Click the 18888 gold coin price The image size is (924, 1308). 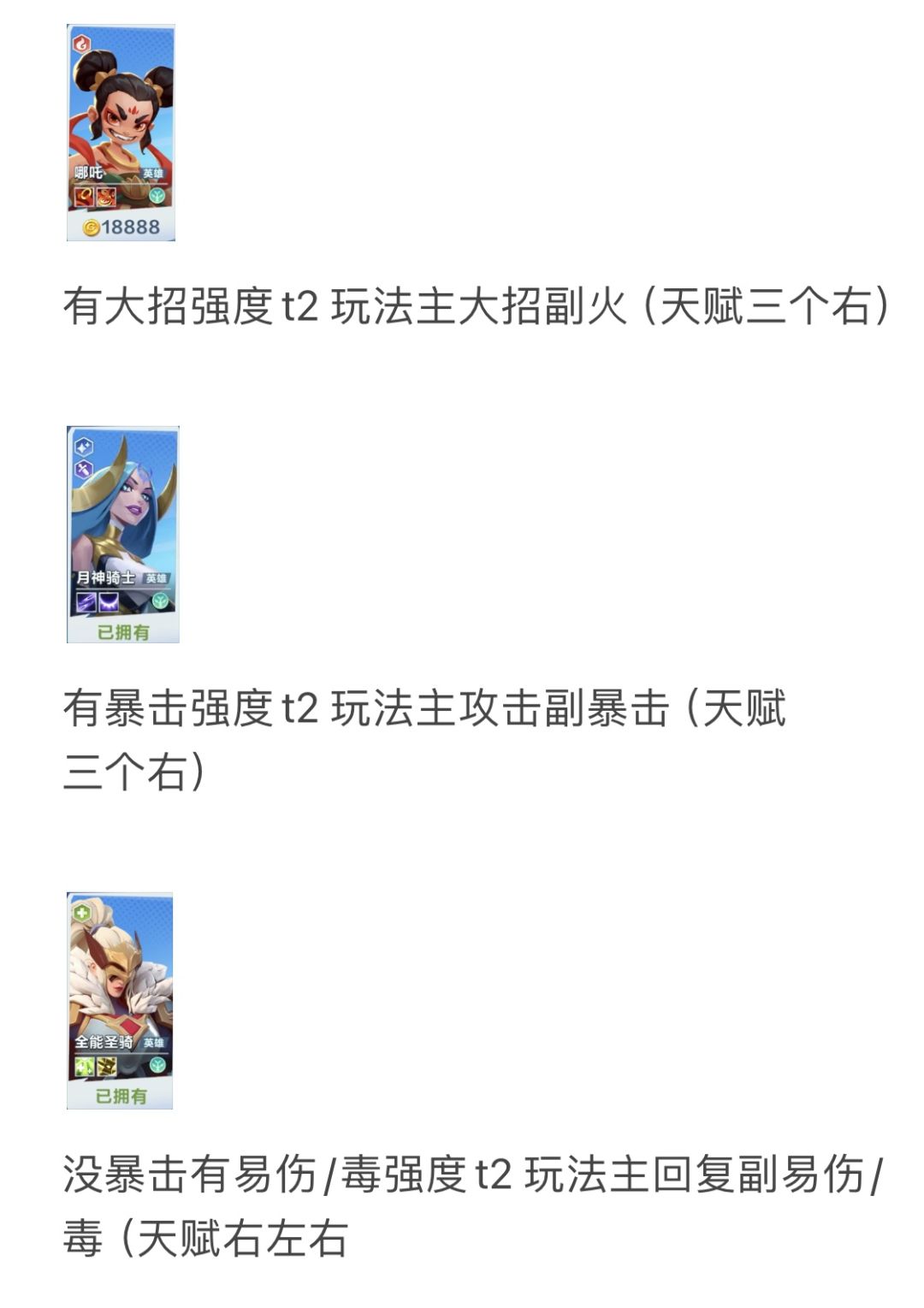pos(122,225)
